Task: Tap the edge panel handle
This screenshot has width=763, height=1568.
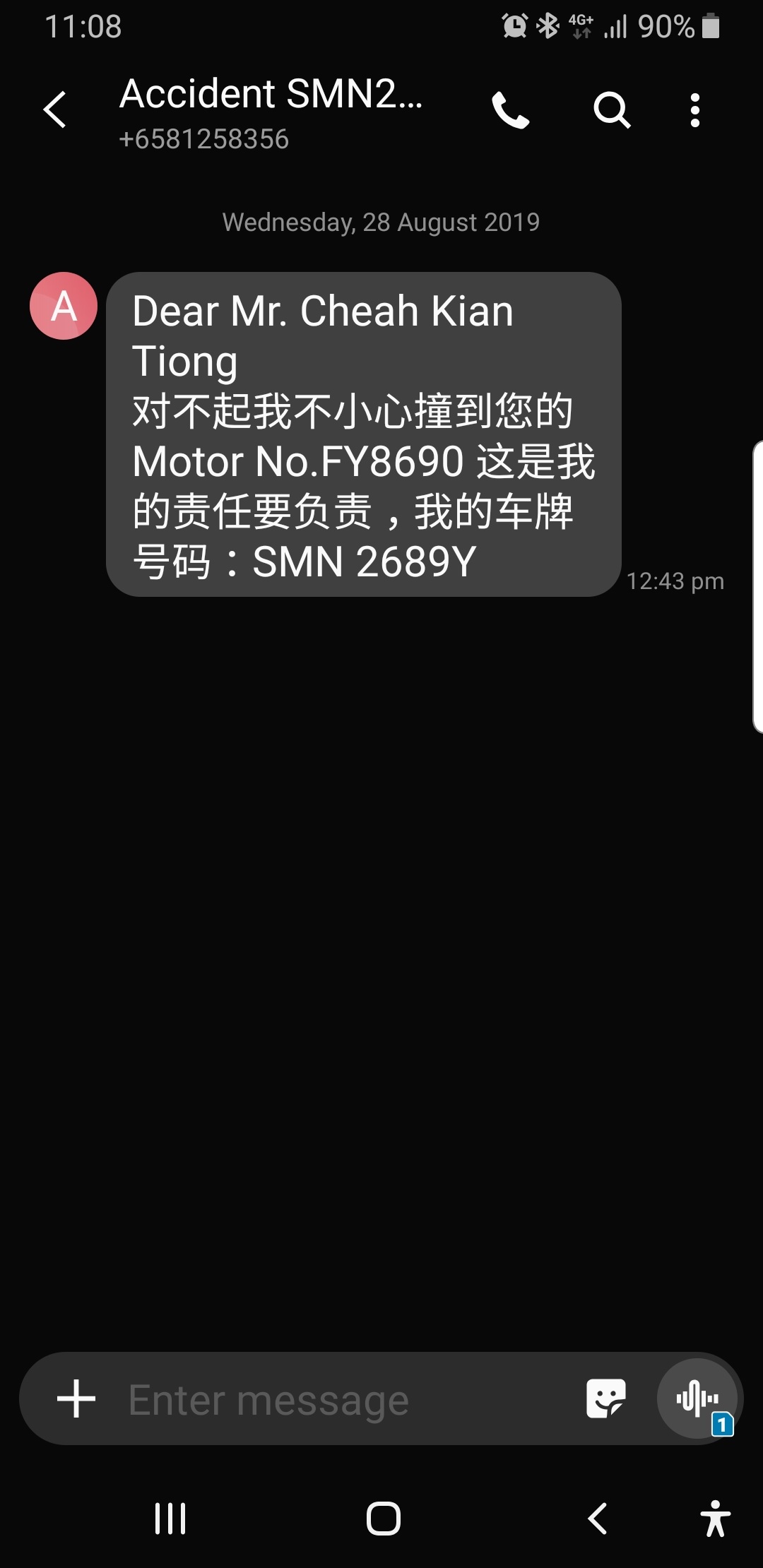Action: (x=757, y=586)
